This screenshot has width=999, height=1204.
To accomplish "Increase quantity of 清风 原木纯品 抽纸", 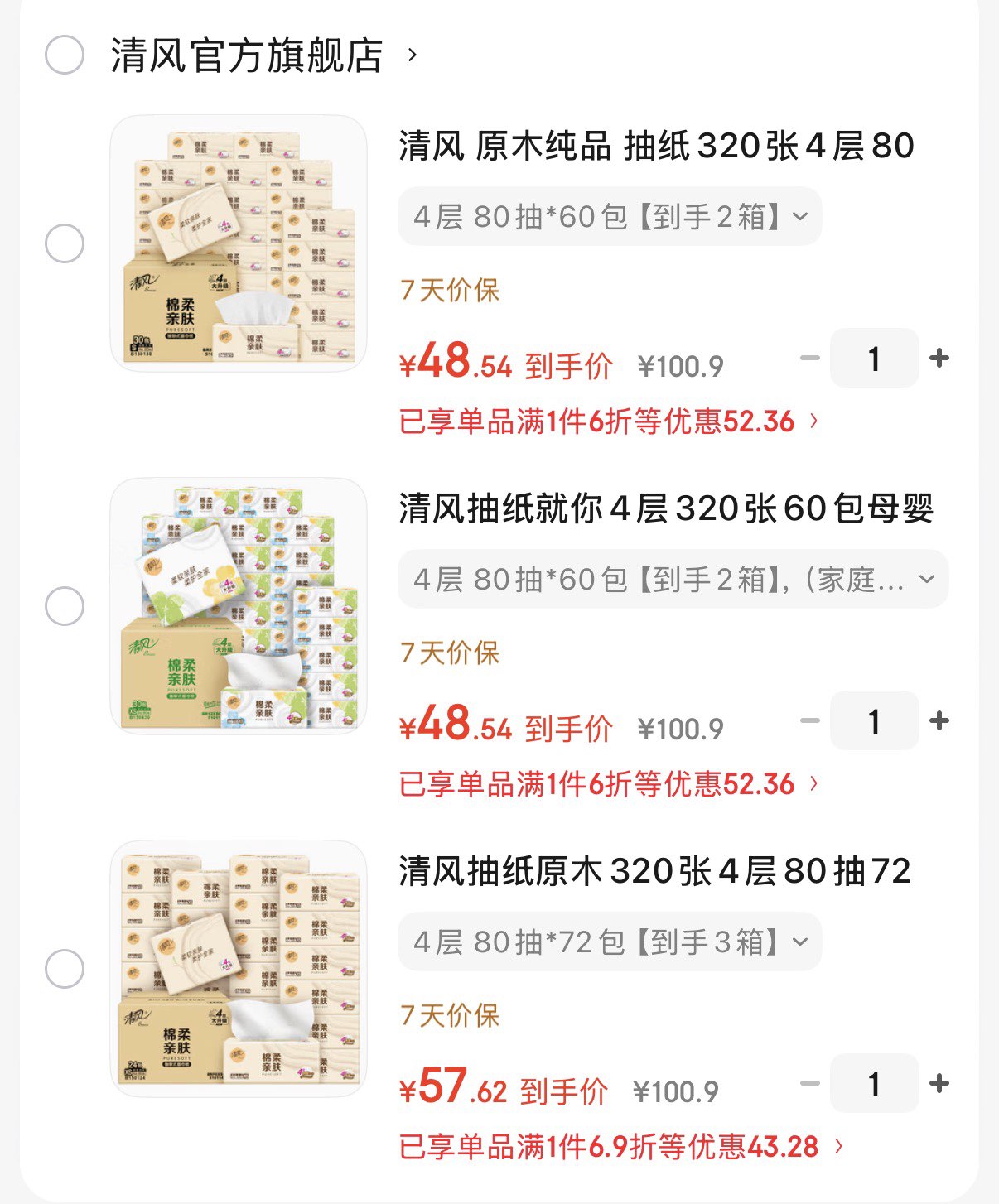I will [x=939, y=358].
